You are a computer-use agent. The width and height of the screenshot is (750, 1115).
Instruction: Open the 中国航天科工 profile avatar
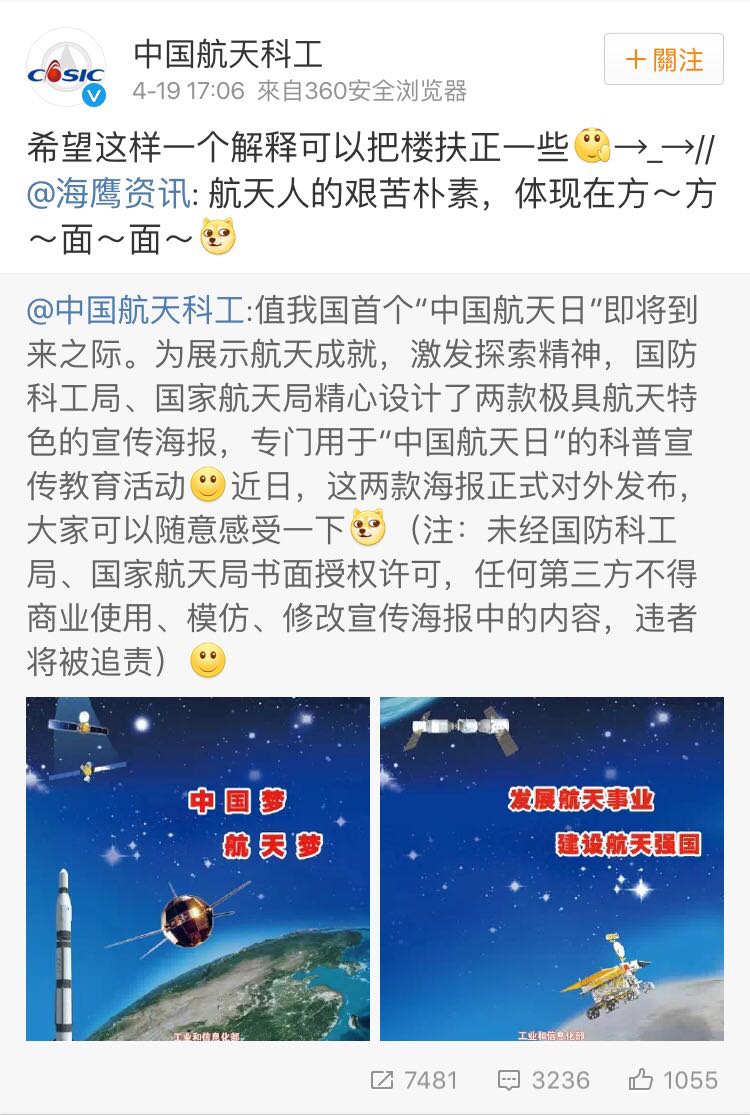pos(66,67)
